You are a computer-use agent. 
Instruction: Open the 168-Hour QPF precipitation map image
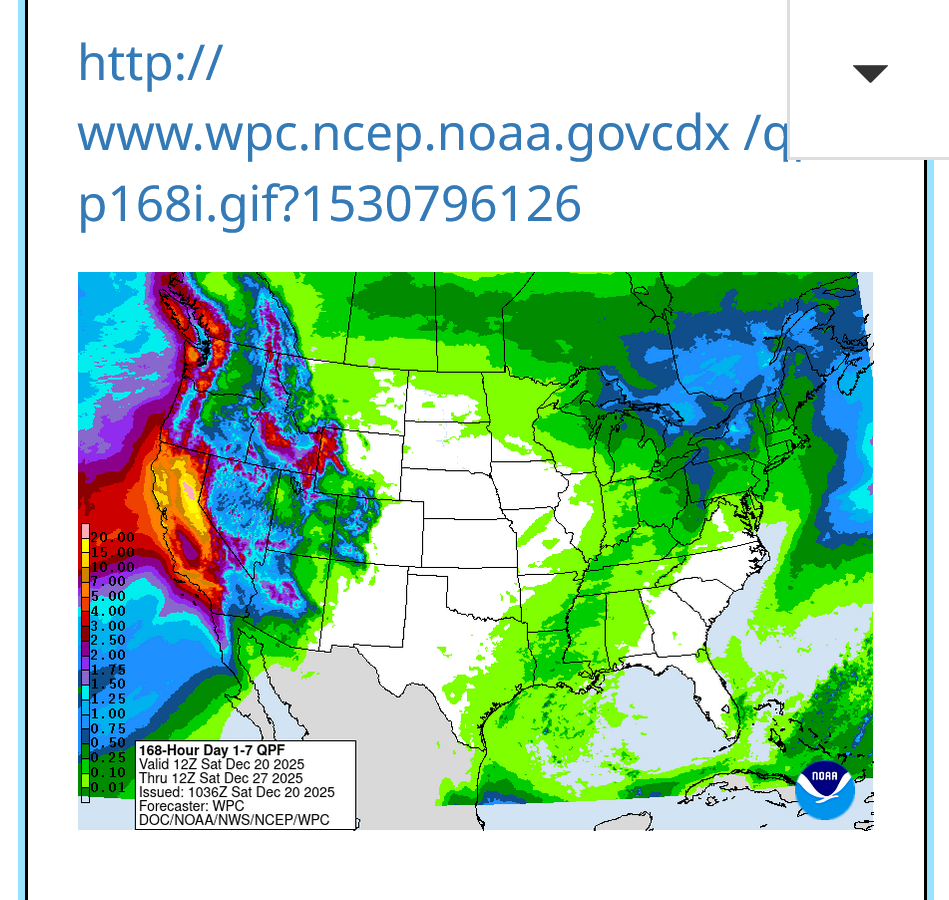pyautogui.click(x=475, y=550)
